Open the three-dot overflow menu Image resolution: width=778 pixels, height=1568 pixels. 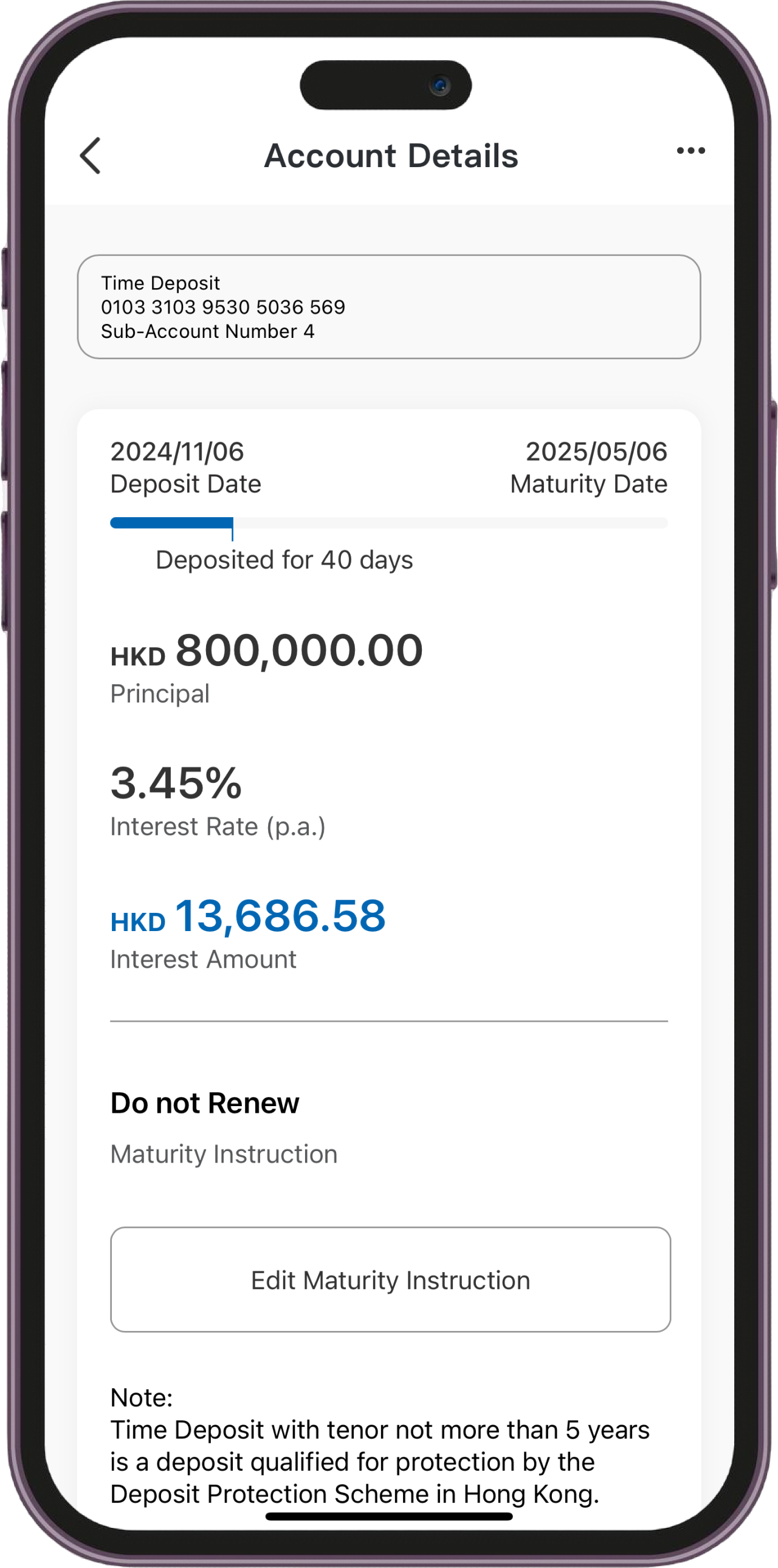click(x=690, y=150)
